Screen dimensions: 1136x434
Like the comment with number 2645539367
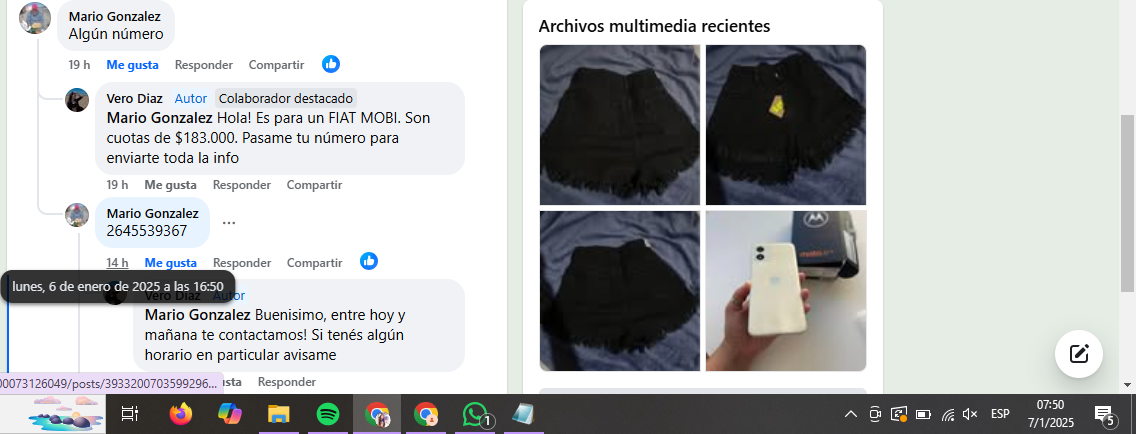click(170, 263)
